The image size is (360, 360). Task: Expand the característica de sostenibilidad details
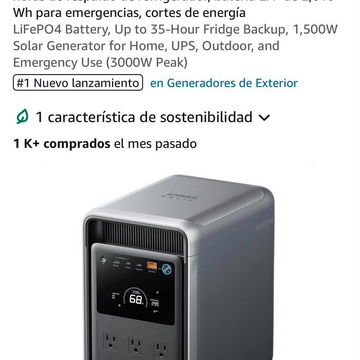click(x=143, y=117)
